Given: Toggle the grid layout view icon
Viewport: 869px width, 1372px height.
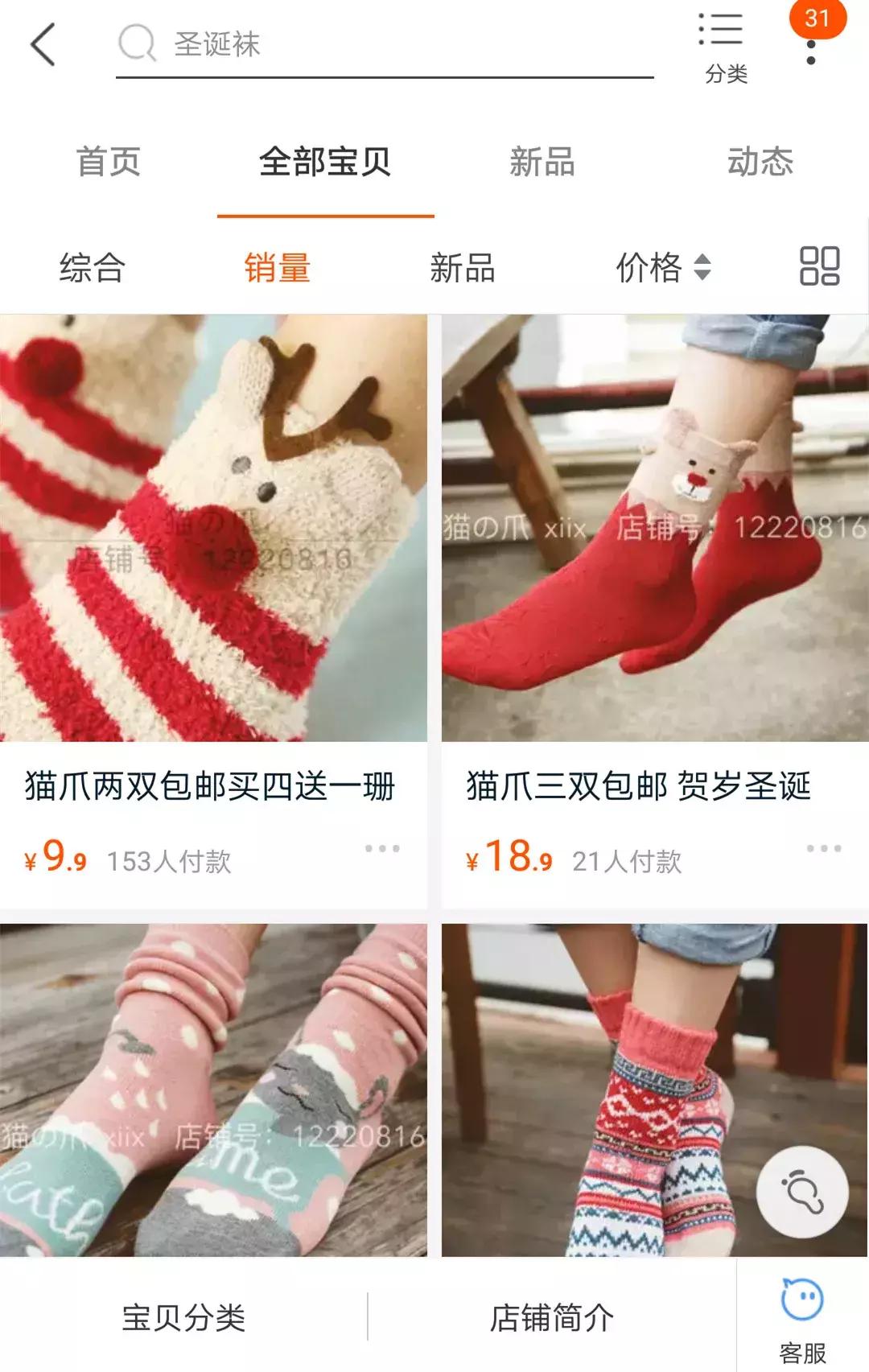Looking at the screenshot, I should (819, 266).
